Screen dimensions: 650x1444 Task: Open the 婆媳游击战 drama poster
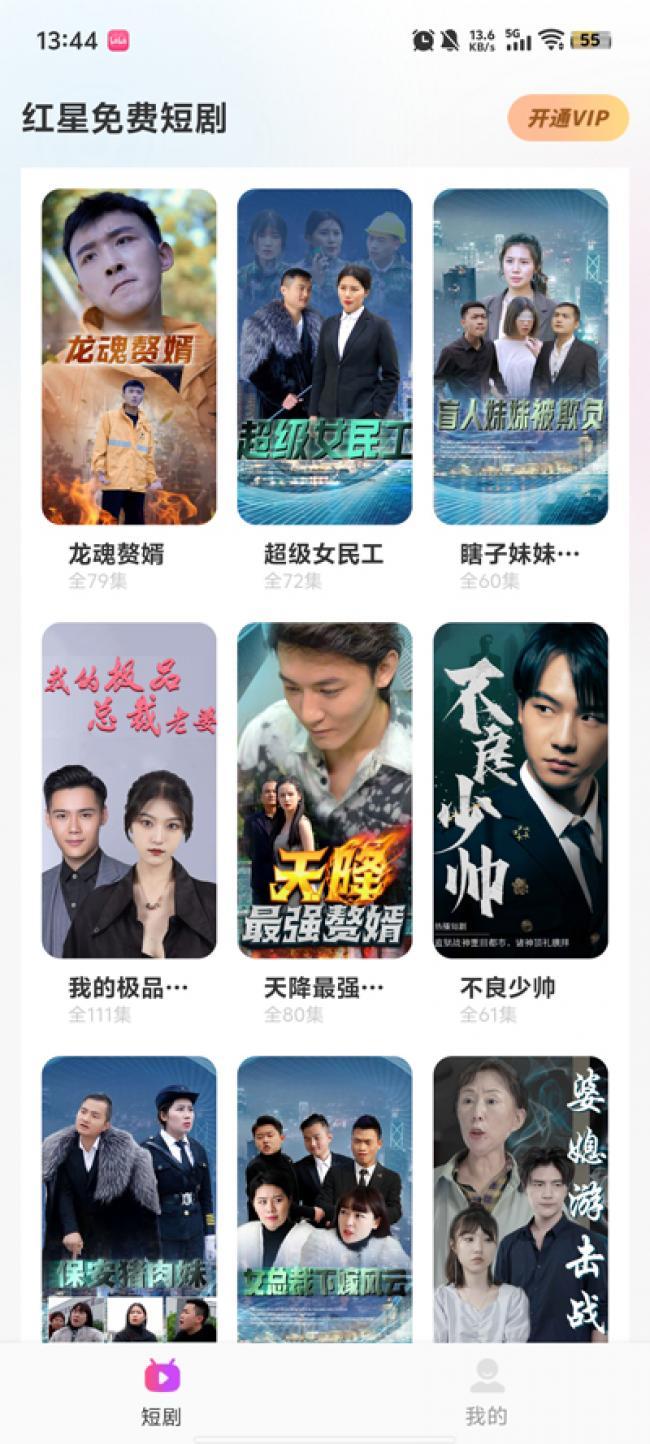pyautogui.click(x=520, y=1198)
